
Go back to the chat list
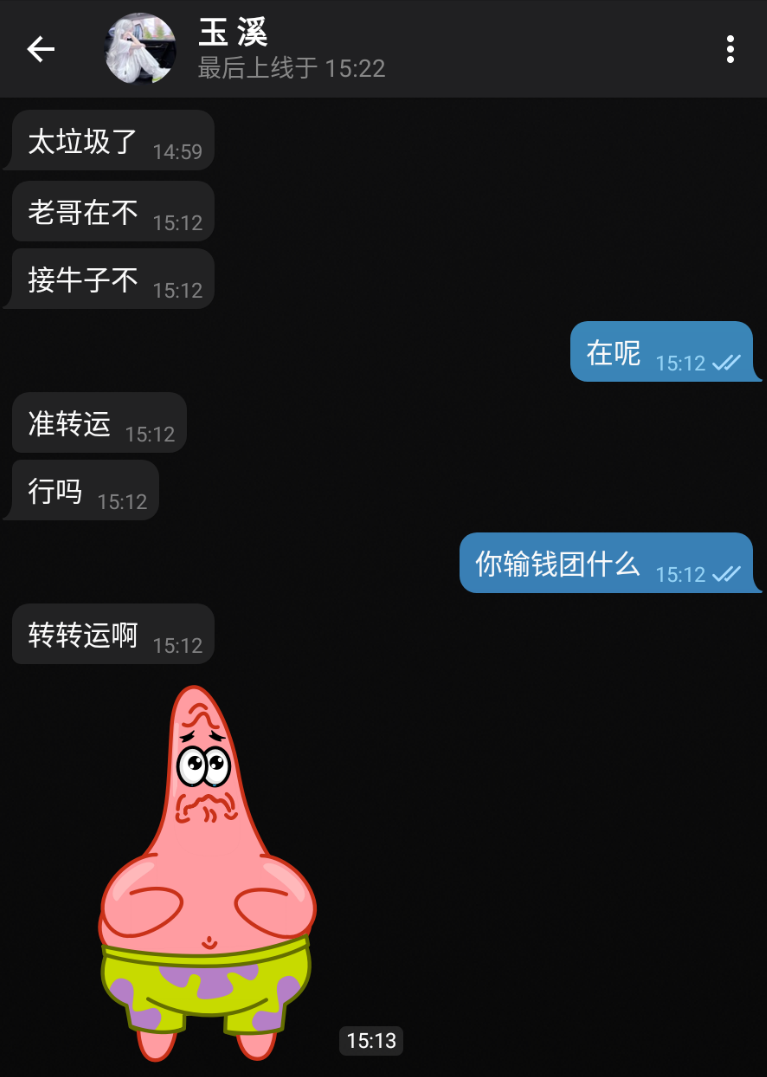coord(41,49)
